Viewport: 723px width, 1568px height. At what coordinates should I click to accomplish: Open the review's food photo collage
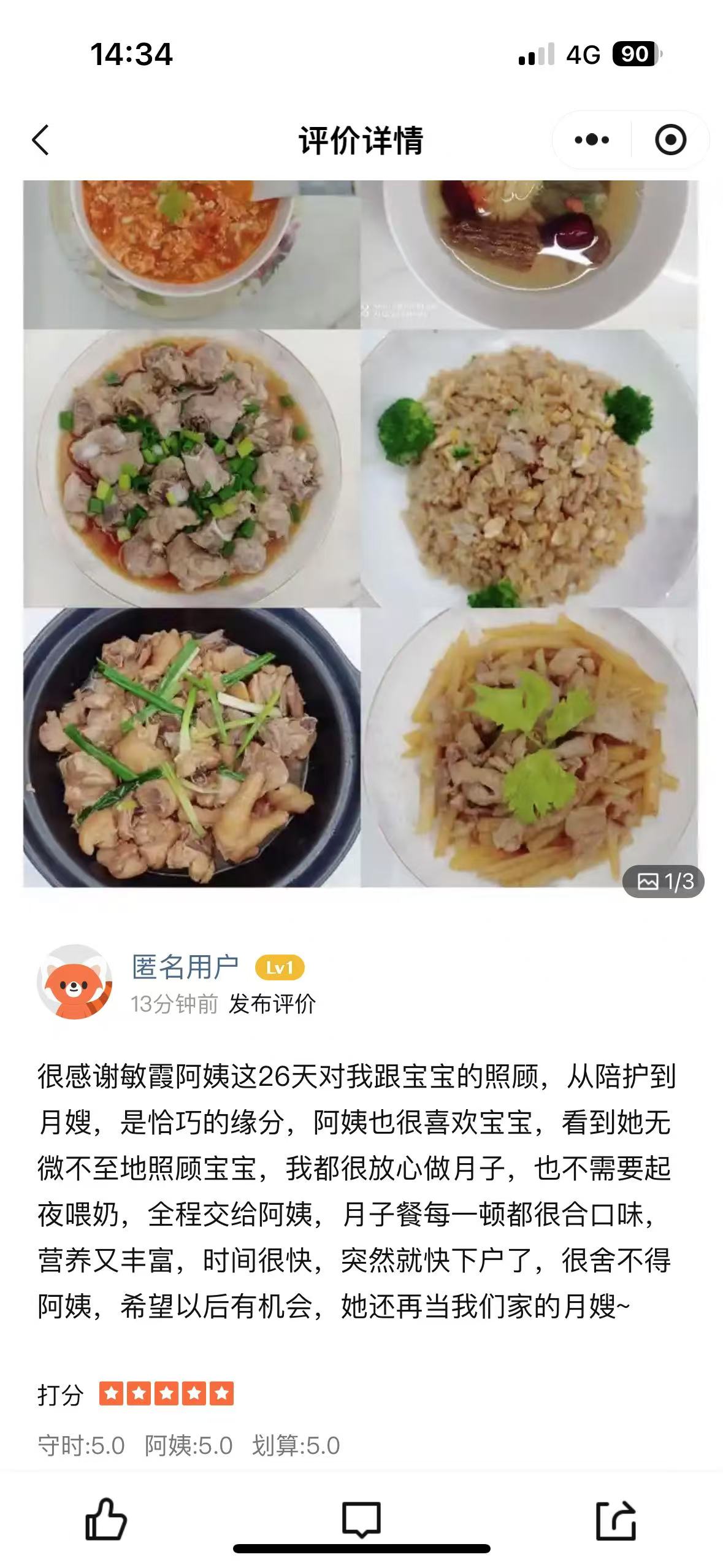(x=361, y=534)
